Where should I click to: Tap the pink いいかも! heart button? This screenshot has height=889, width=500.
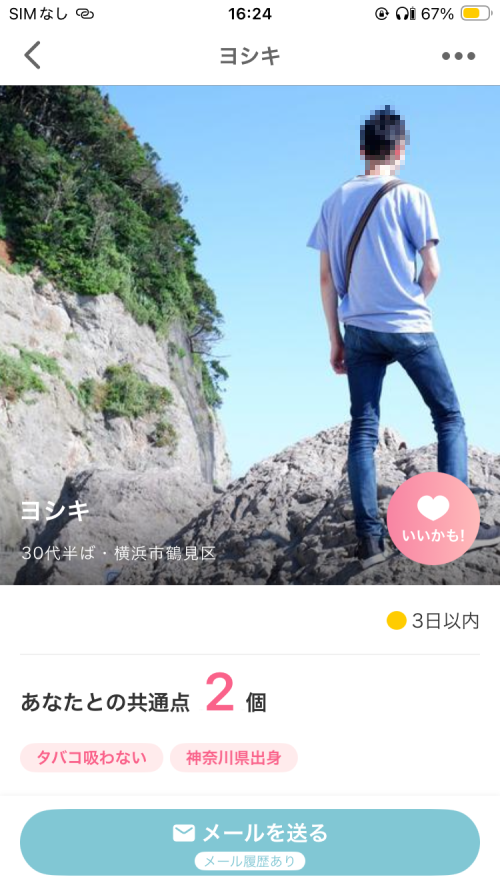point(433,519)
